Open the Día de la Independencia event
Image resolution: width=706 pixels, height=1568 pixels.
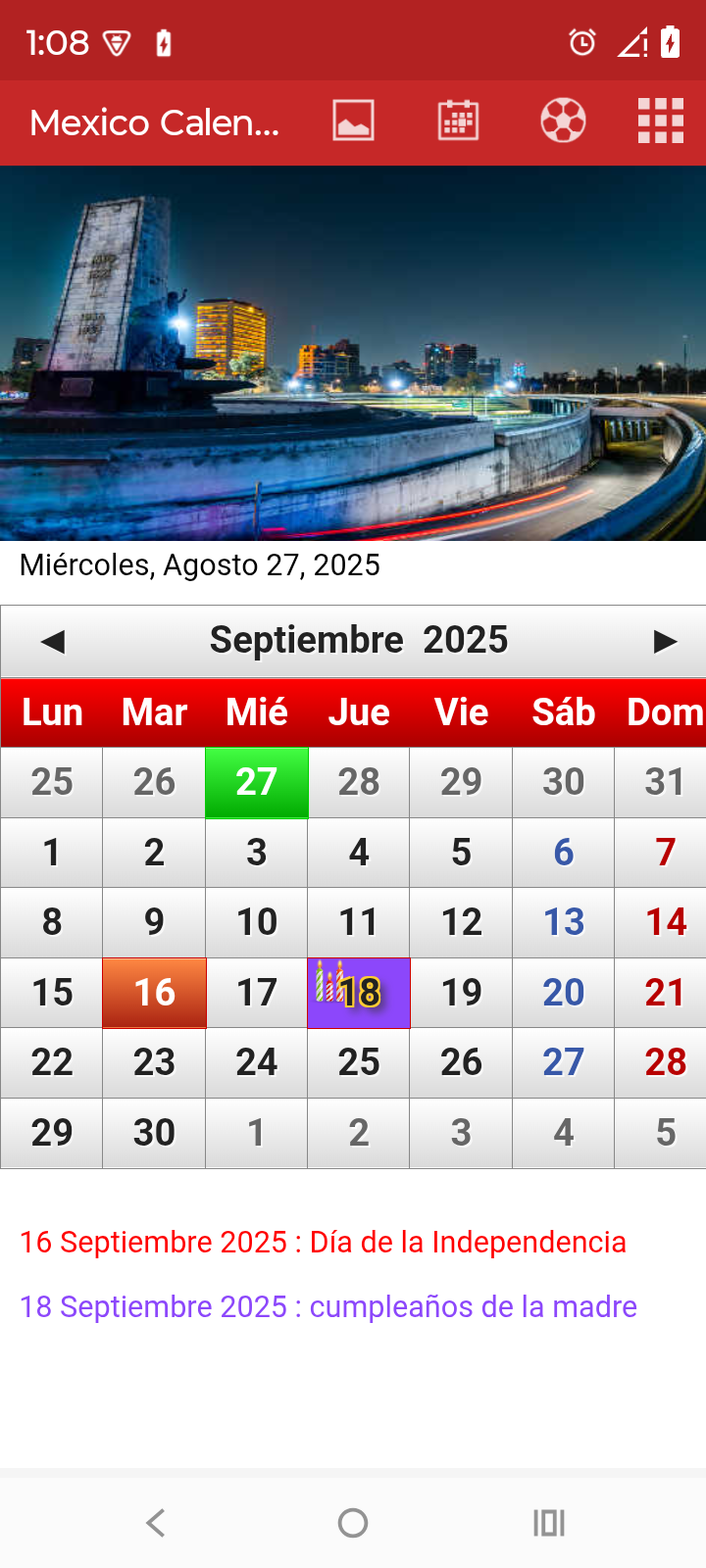[323, 1242]
